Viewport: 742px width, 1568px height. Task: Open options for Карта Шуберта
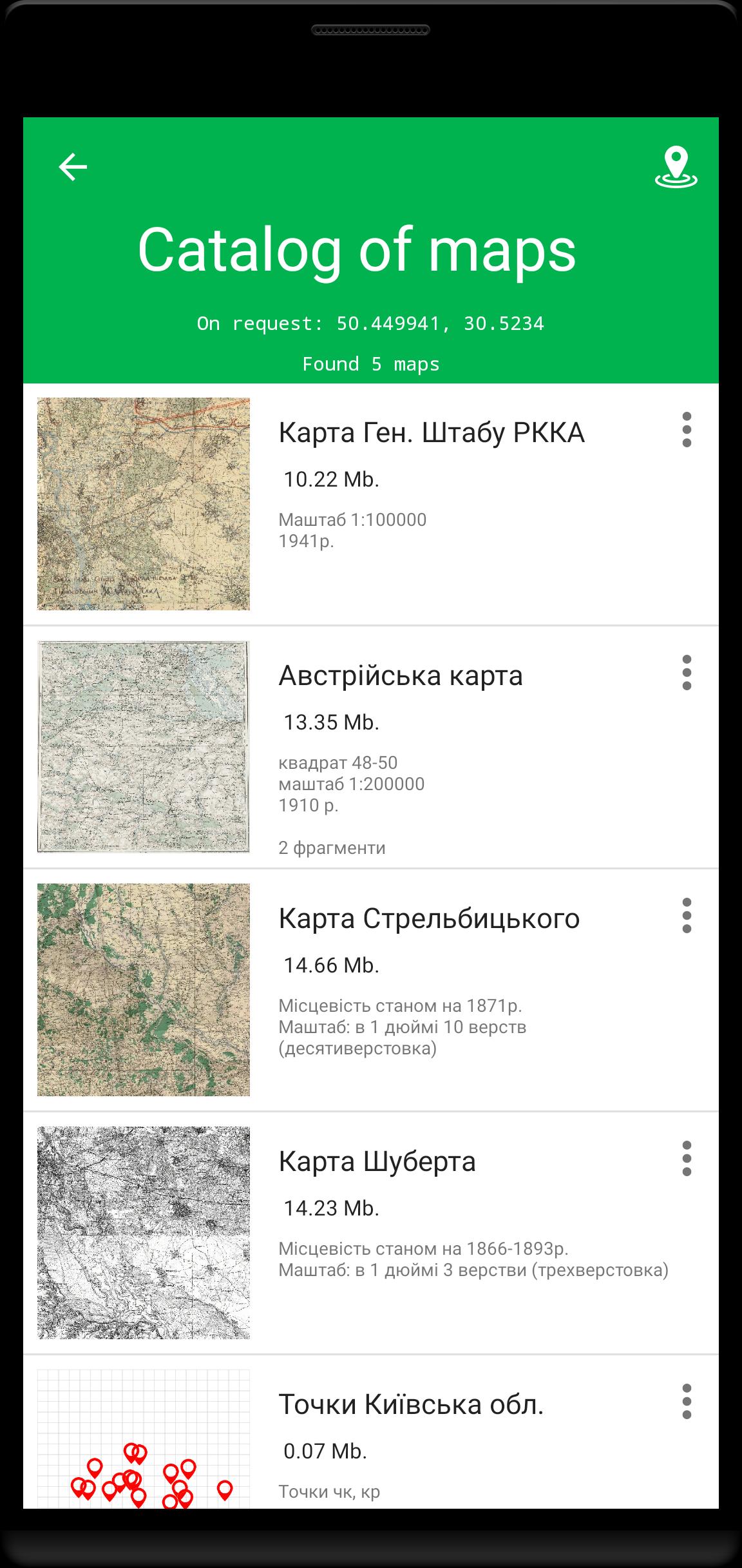[x=687, y=1159]
